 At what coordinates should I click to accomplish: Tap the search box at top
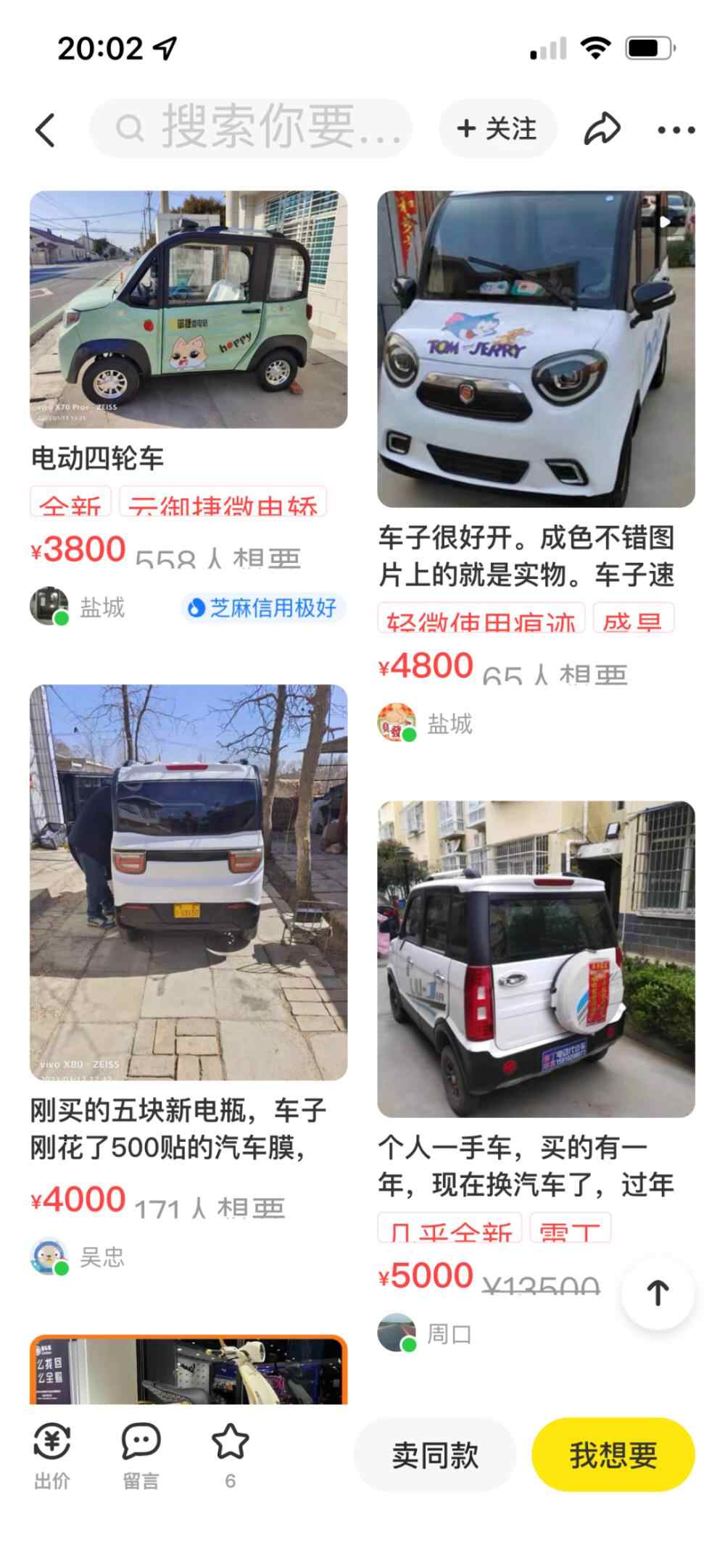point(250,128)
